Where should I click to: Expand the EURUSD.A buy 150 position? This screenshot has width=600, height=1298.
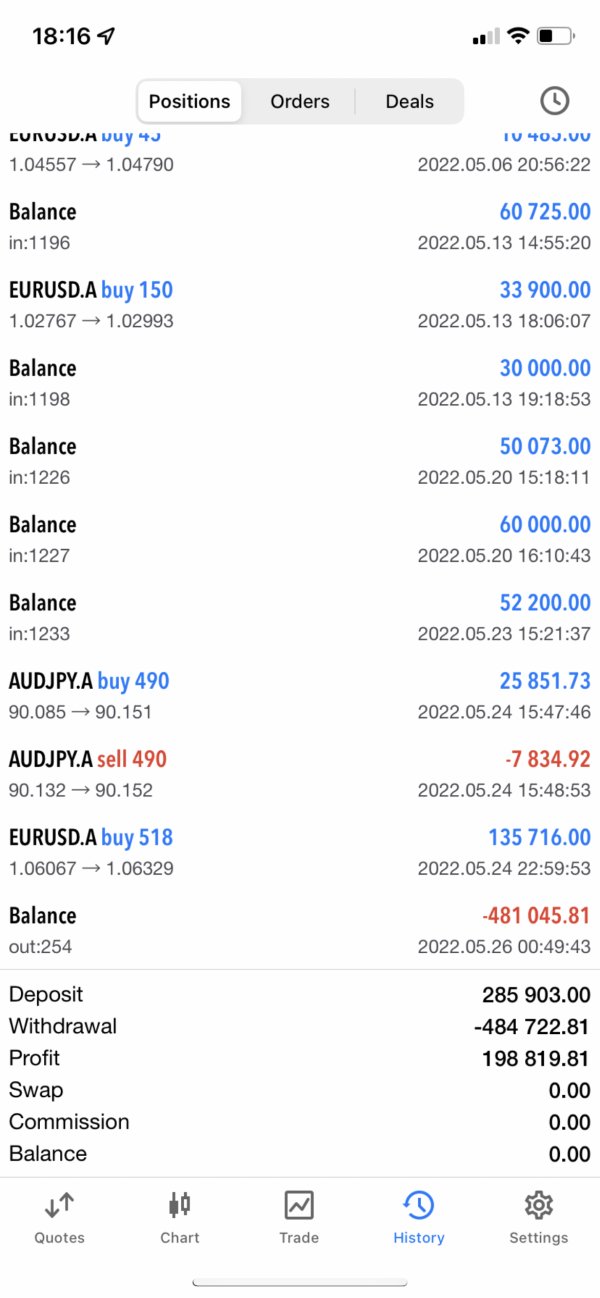point(300,305)
